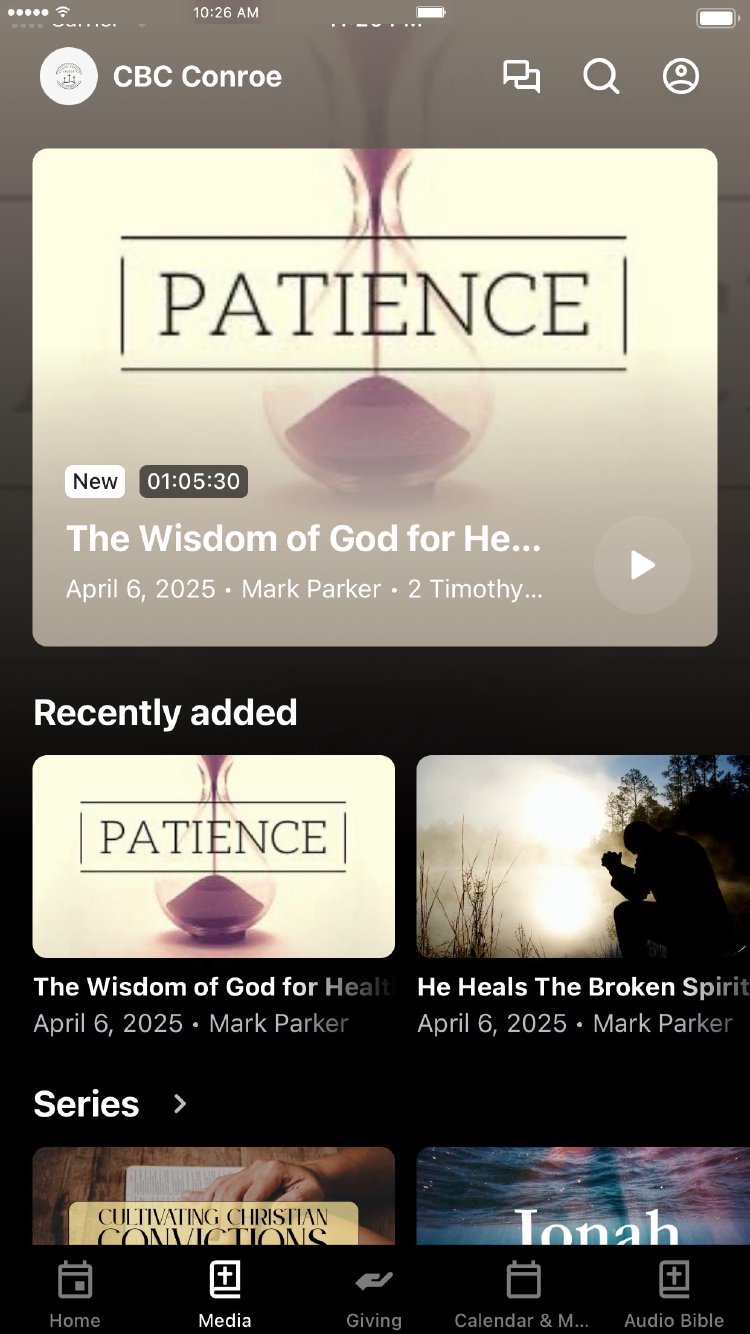The image size is (750, 1334).
Task: Switch to the Home tab
Action: pos(75,1294)
